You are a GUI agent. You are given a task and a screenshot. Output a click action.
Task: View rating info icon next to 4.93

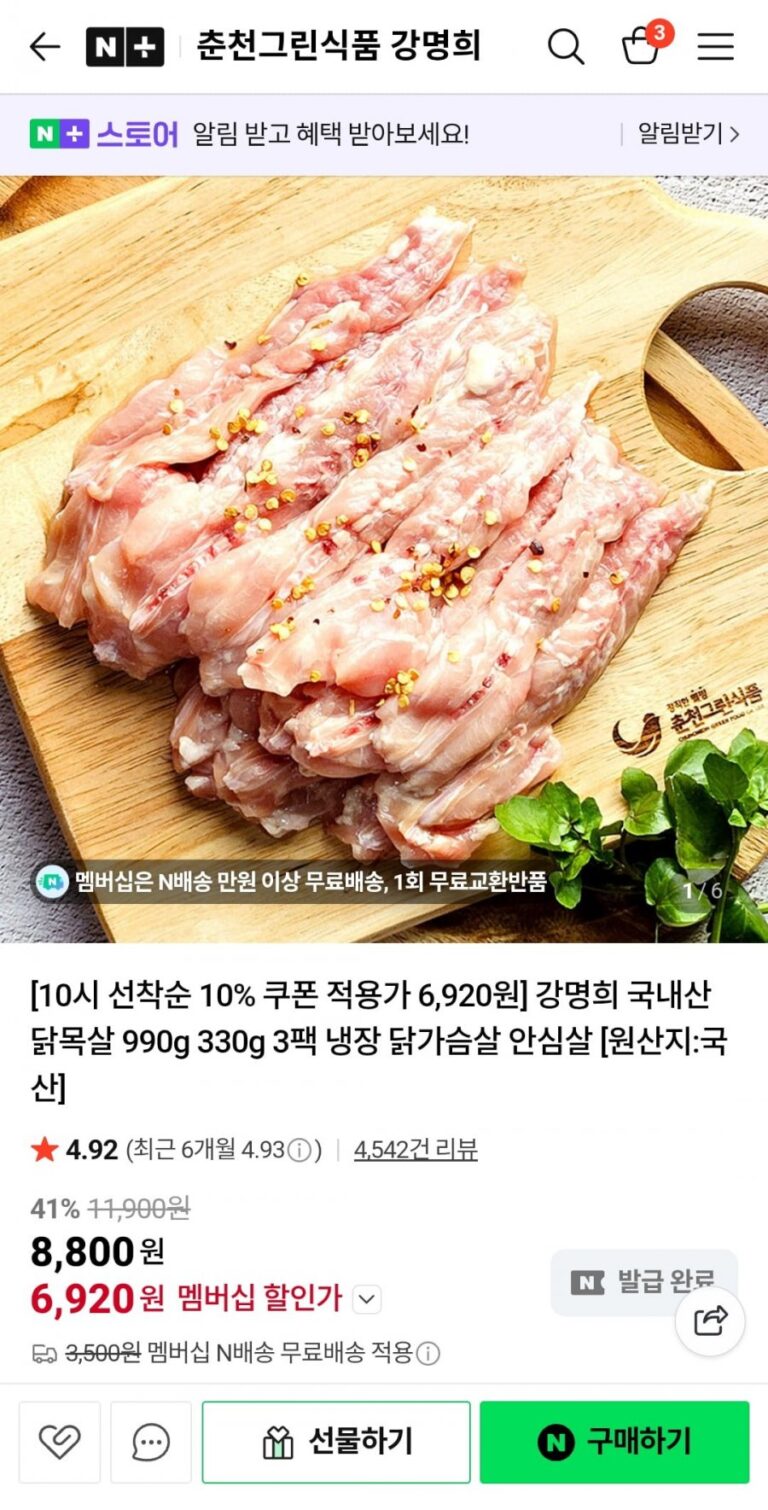coord(299,1150)
